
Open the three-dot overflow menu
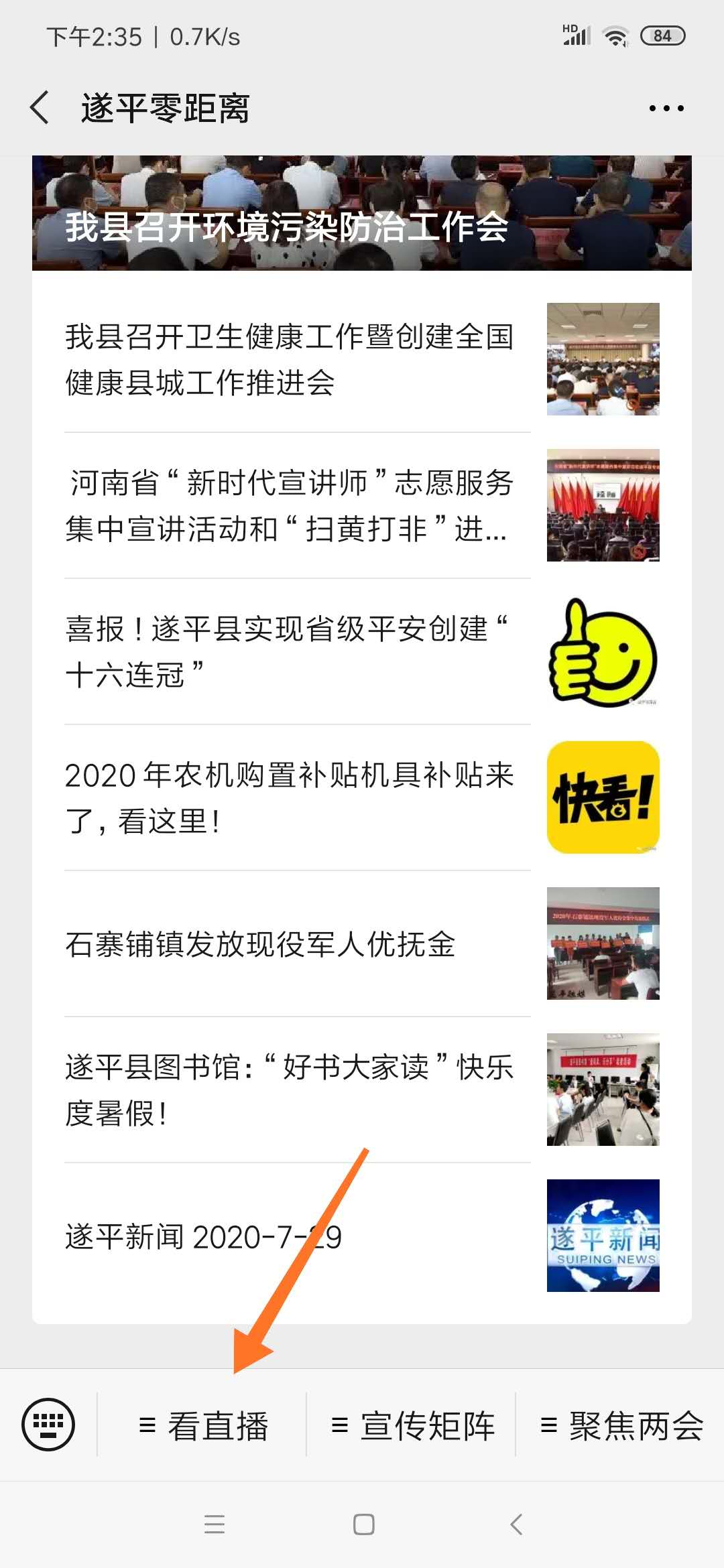[666, 108]
